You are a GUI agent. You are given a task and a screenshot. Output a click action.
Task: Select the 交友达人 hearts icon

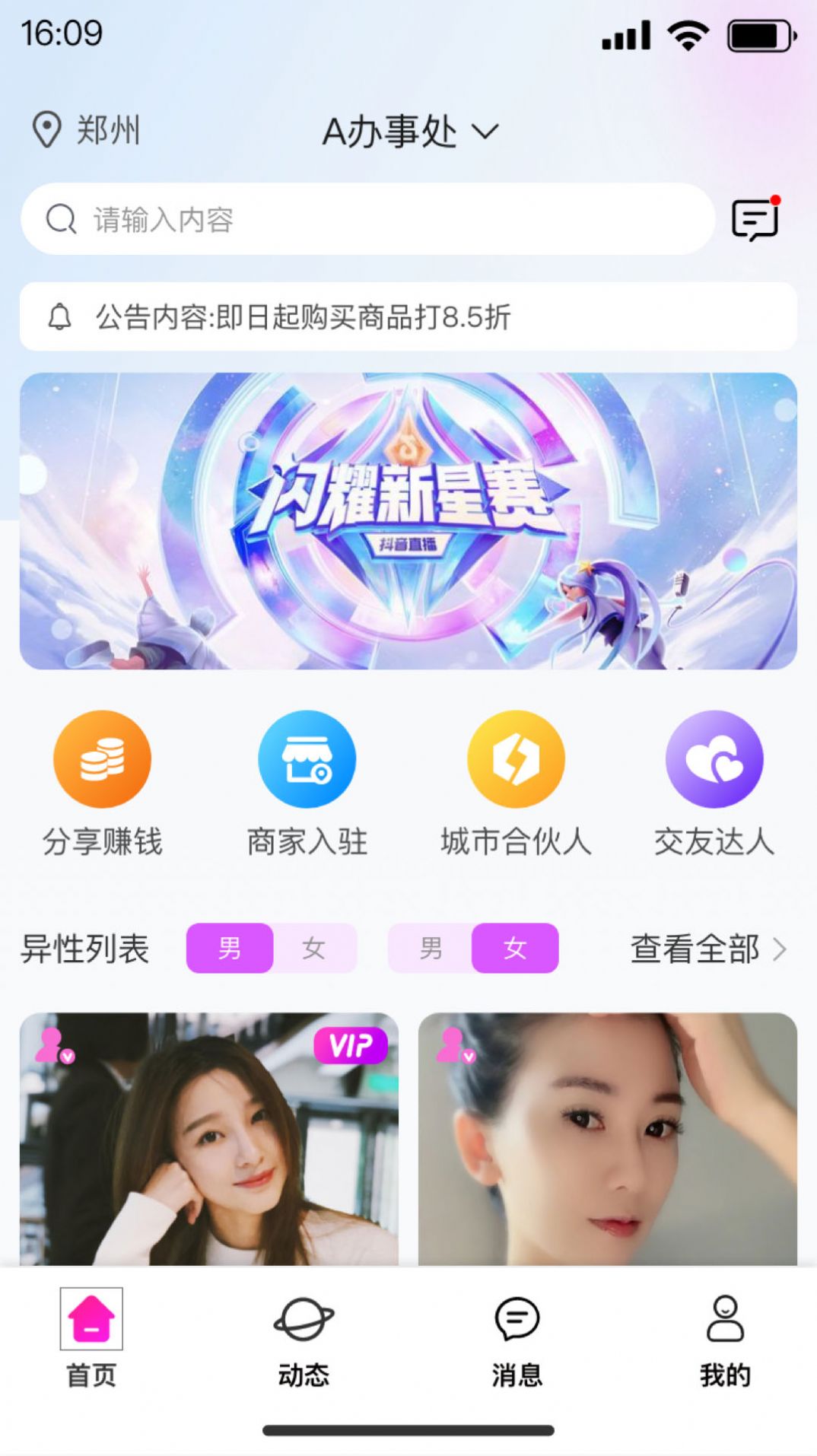715,759
